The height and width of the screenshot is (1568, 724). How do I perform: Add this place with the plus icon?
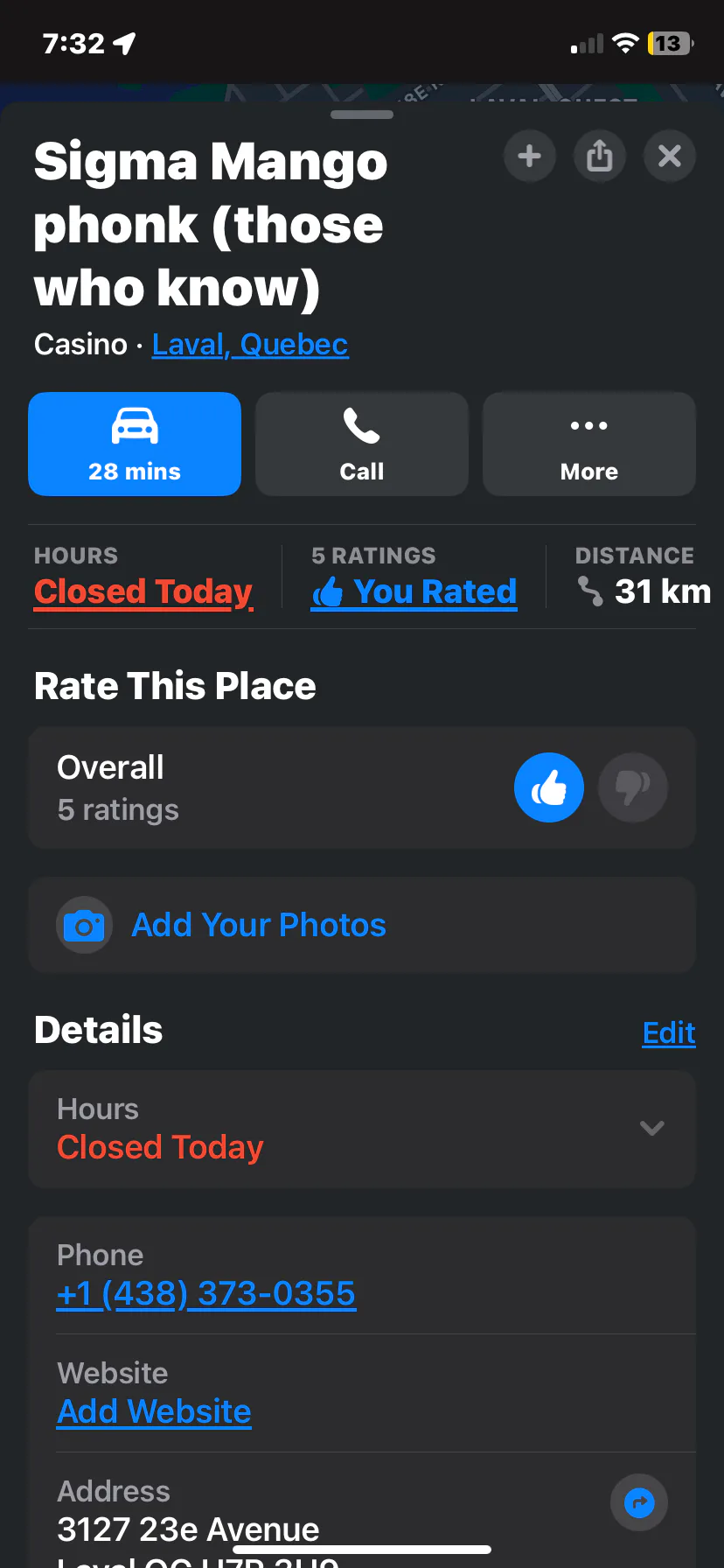(529, 157)
